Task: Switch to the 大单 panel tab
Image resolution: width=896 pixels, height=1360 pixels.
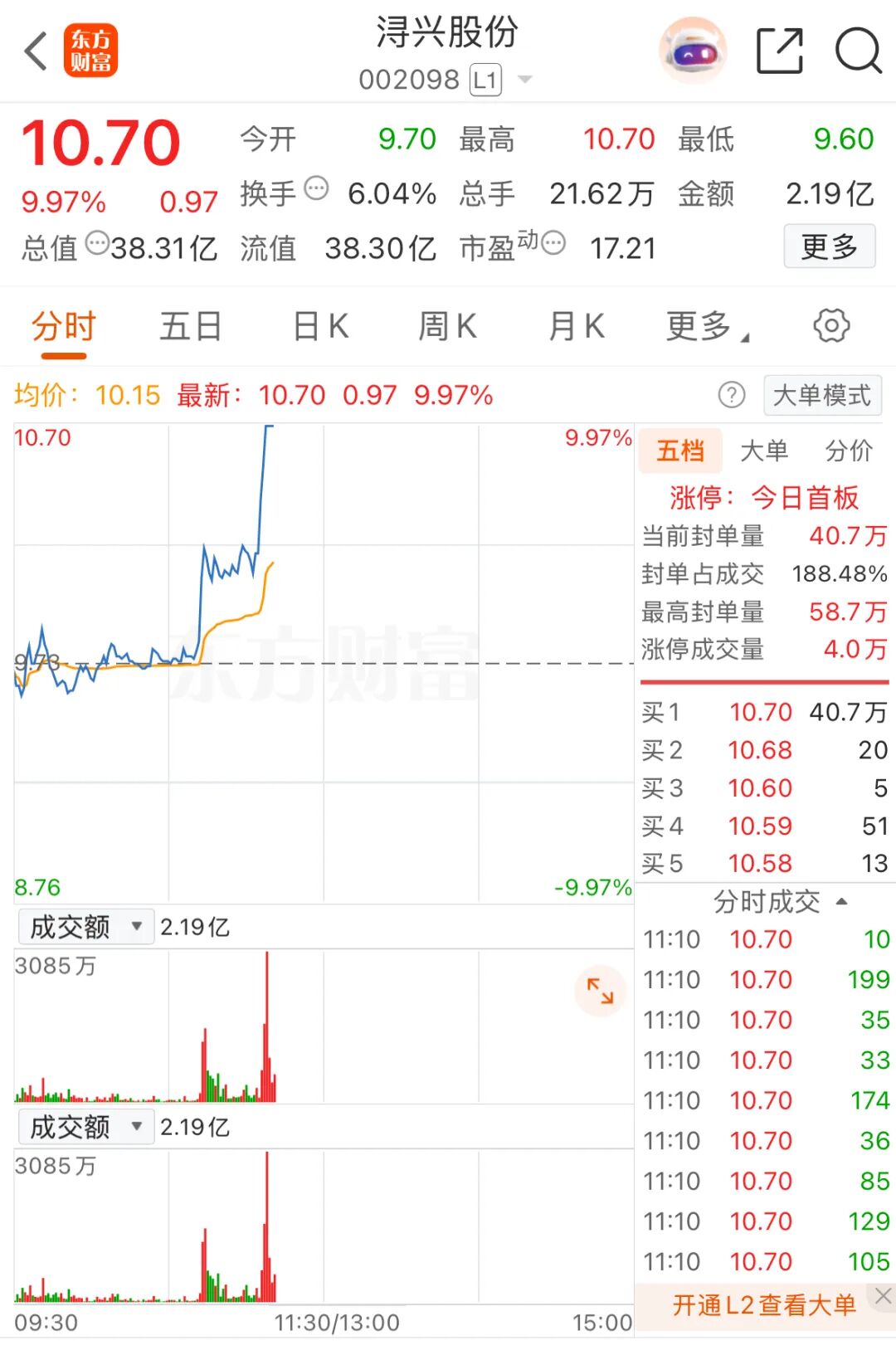Action: 763,451
